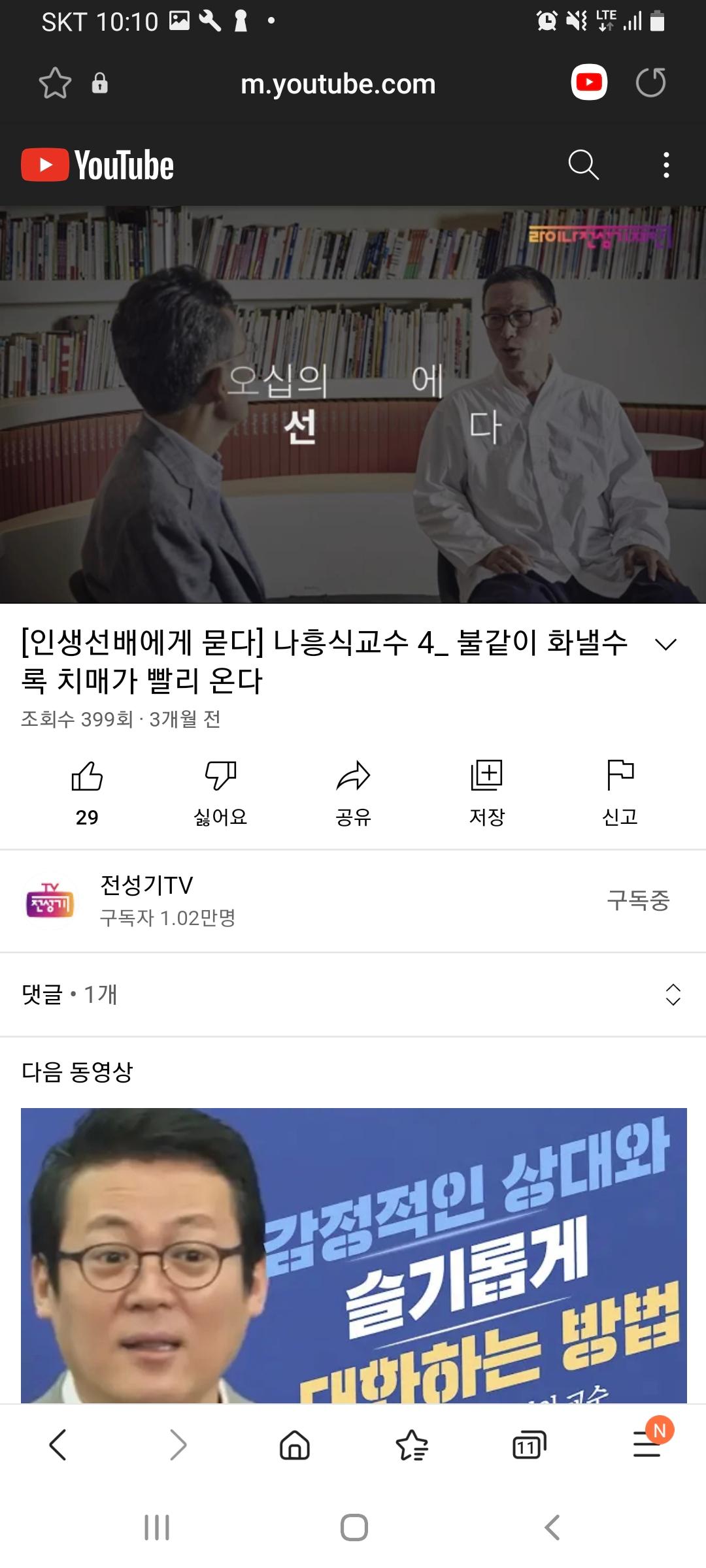Screen dimensions: 706x1568
Task: Tap the 구독중 subscription button
Action: click(638, 900)
